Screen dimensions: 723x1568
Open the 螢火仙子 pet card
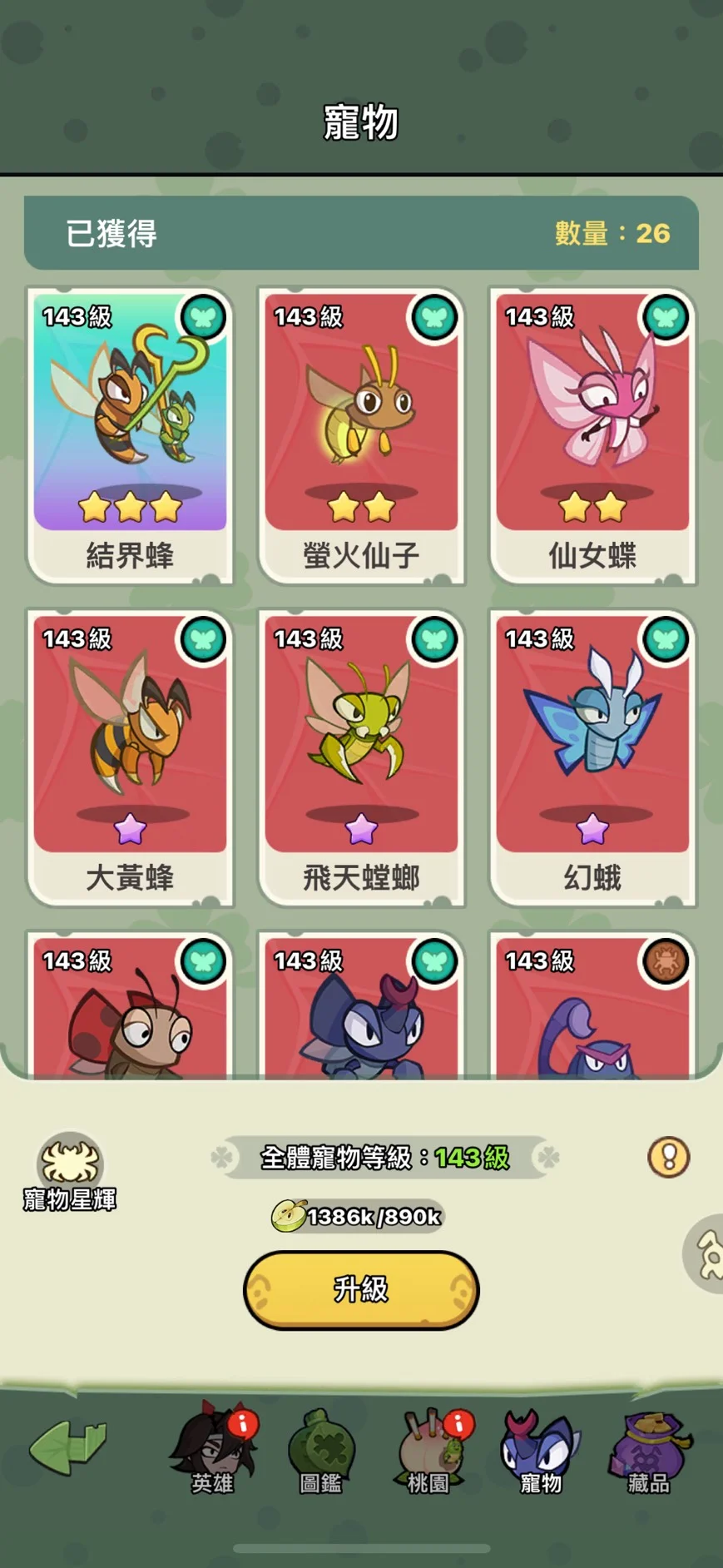[x=361, y=434]
